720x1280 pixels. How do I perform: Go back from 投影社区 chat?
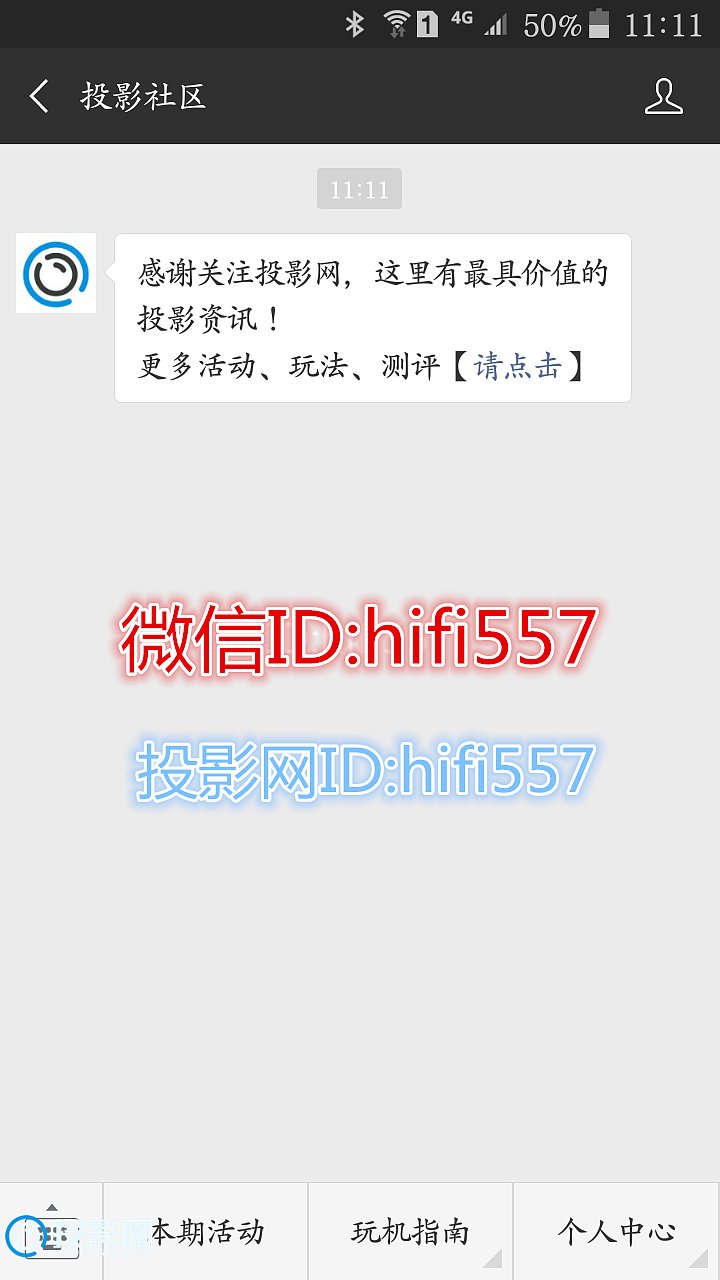click(40, 97)
